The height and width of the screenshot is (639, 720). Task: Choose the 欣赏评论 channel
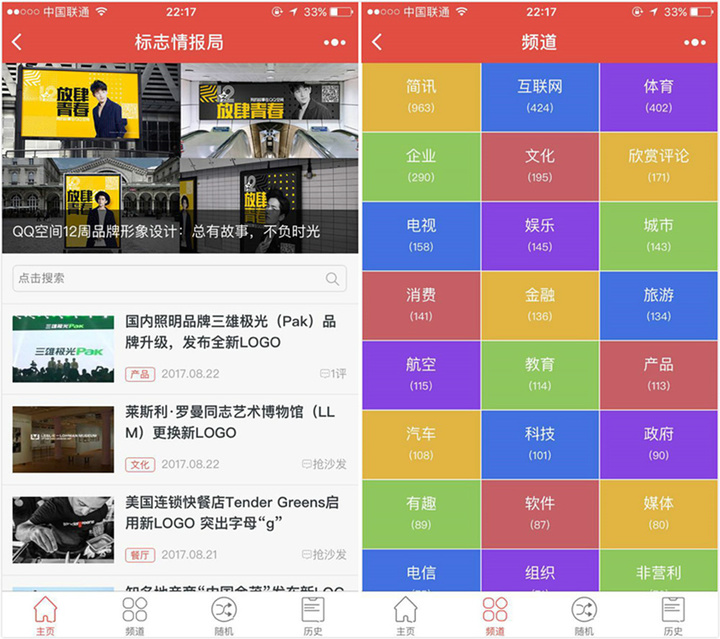point(658,166)
